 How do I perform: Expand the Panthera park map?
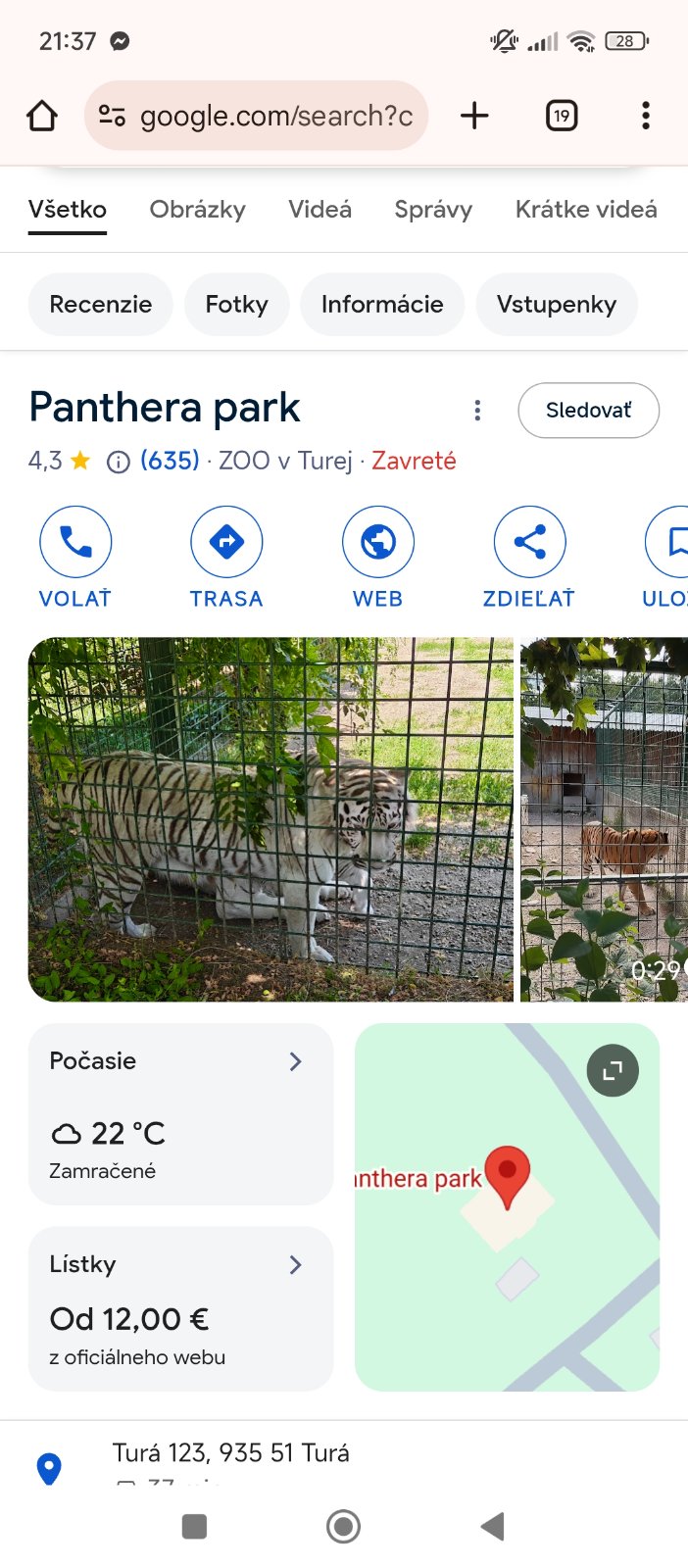click(613, 1071)
